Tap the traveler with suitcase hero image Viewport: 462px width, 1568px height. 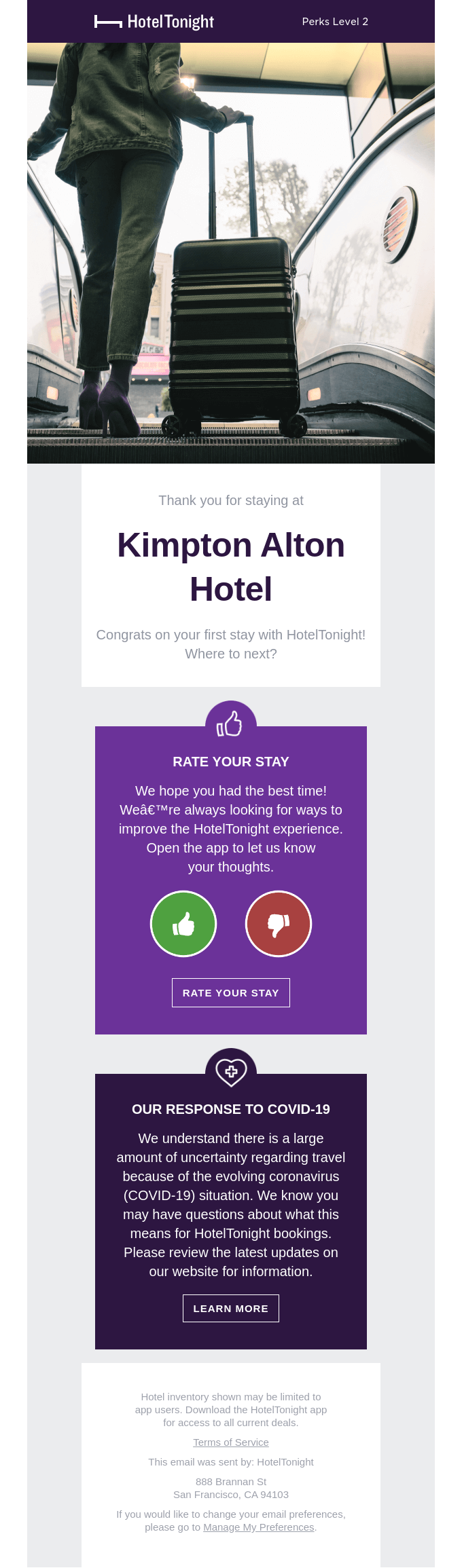click(231, 253)
